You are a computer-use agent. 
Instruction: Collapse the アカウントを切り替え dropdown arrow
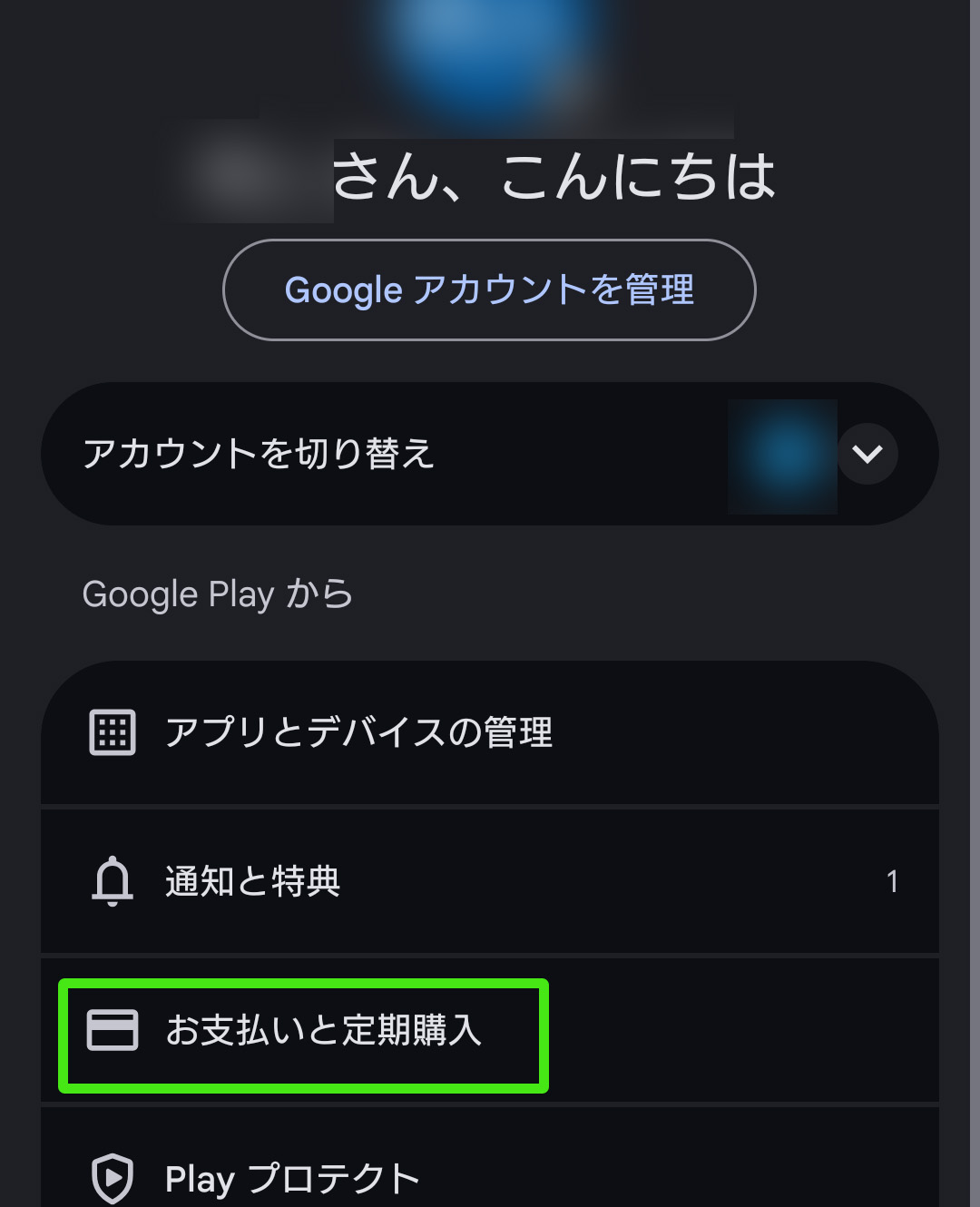point(867,454)
